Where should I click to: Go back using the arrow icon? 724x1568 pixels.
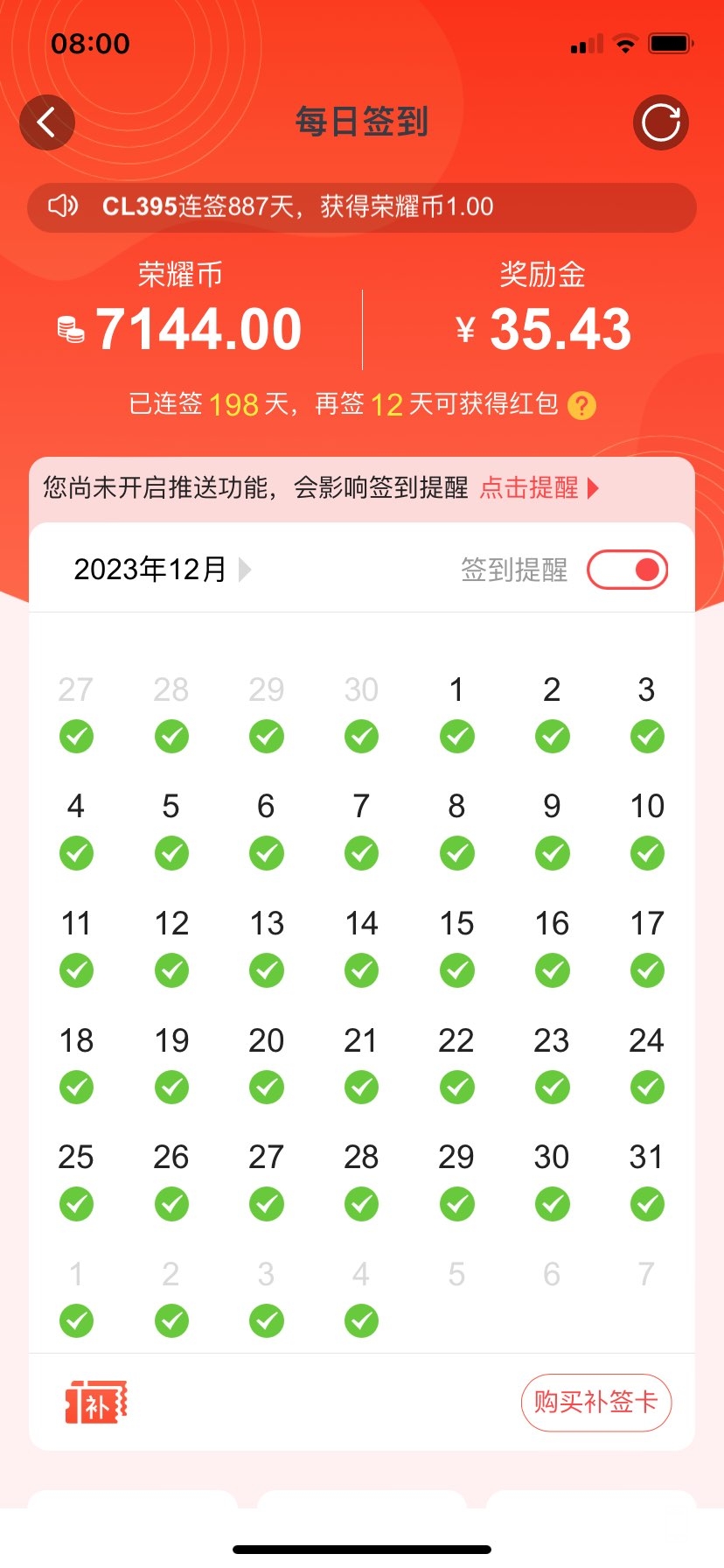47,122
